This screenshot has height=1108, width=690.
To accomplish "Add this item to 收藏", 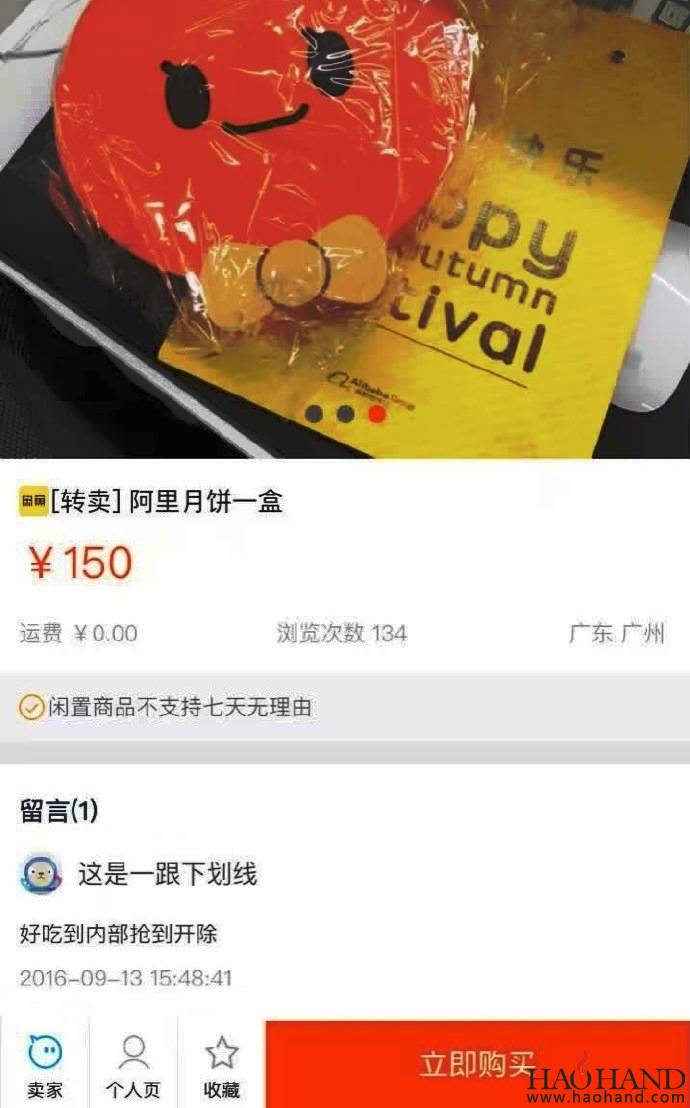I will pos(221,1065).
